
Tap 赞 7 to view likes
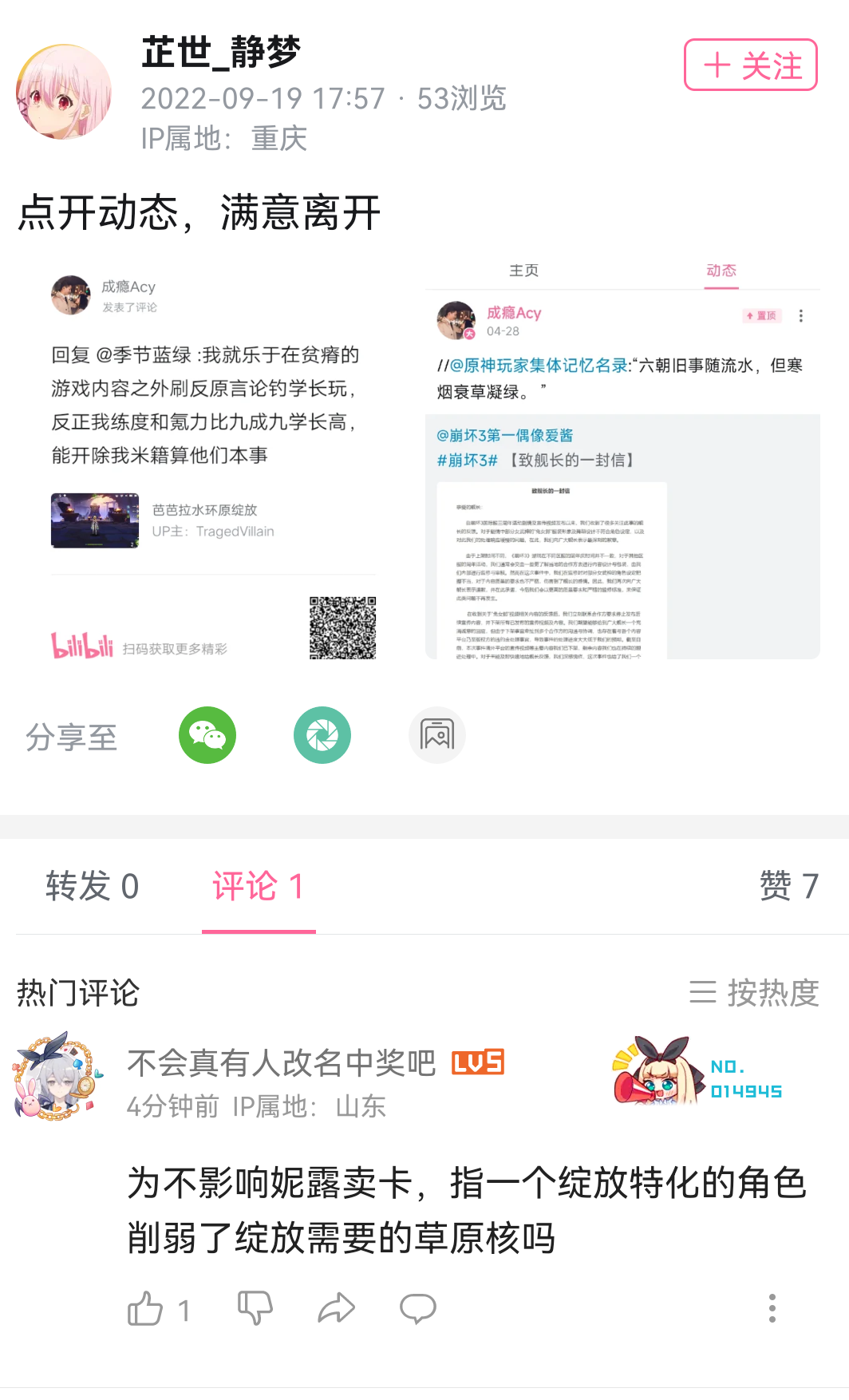click(788, 887)
